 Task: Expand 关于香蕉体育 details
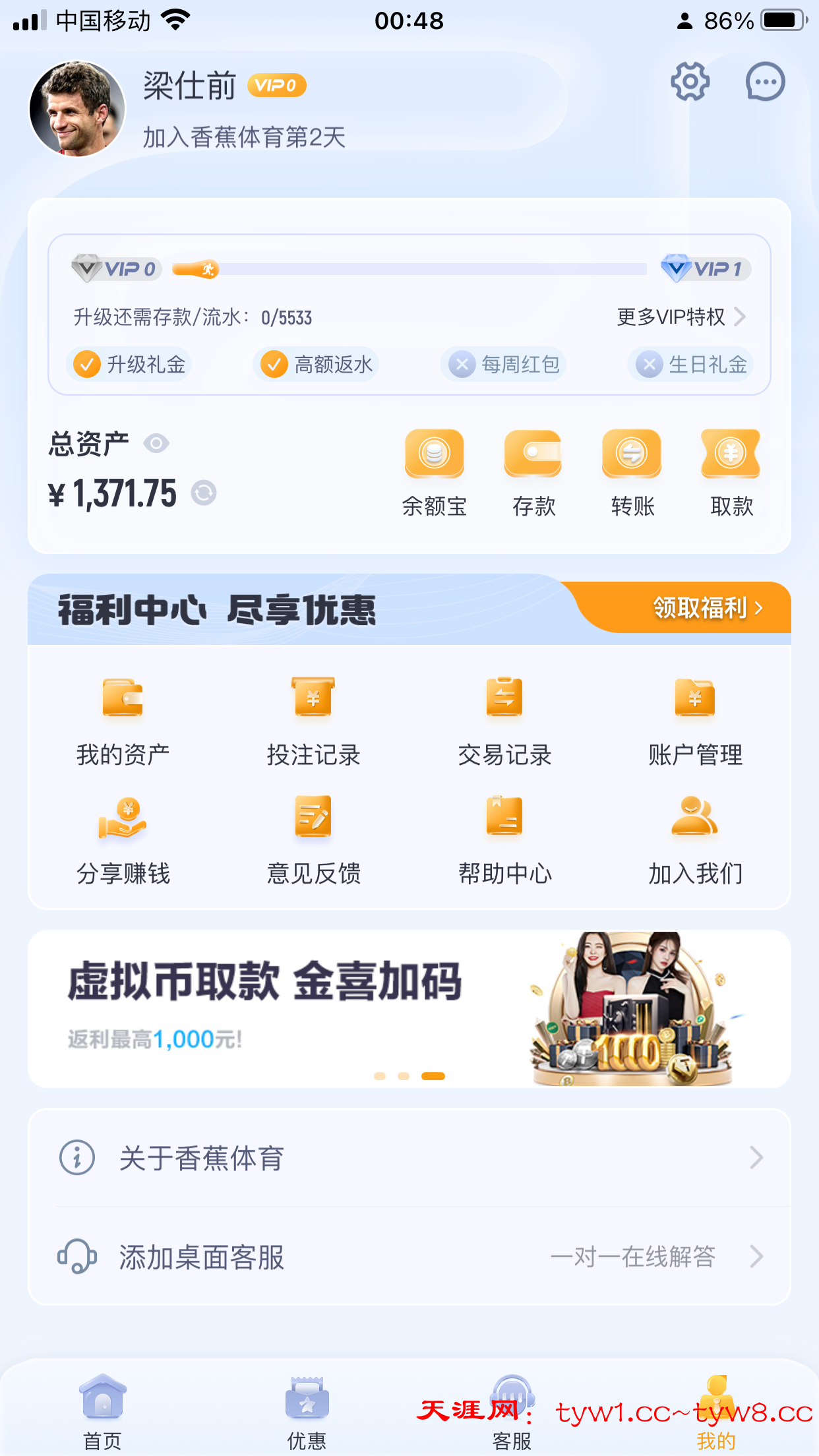409,1158
